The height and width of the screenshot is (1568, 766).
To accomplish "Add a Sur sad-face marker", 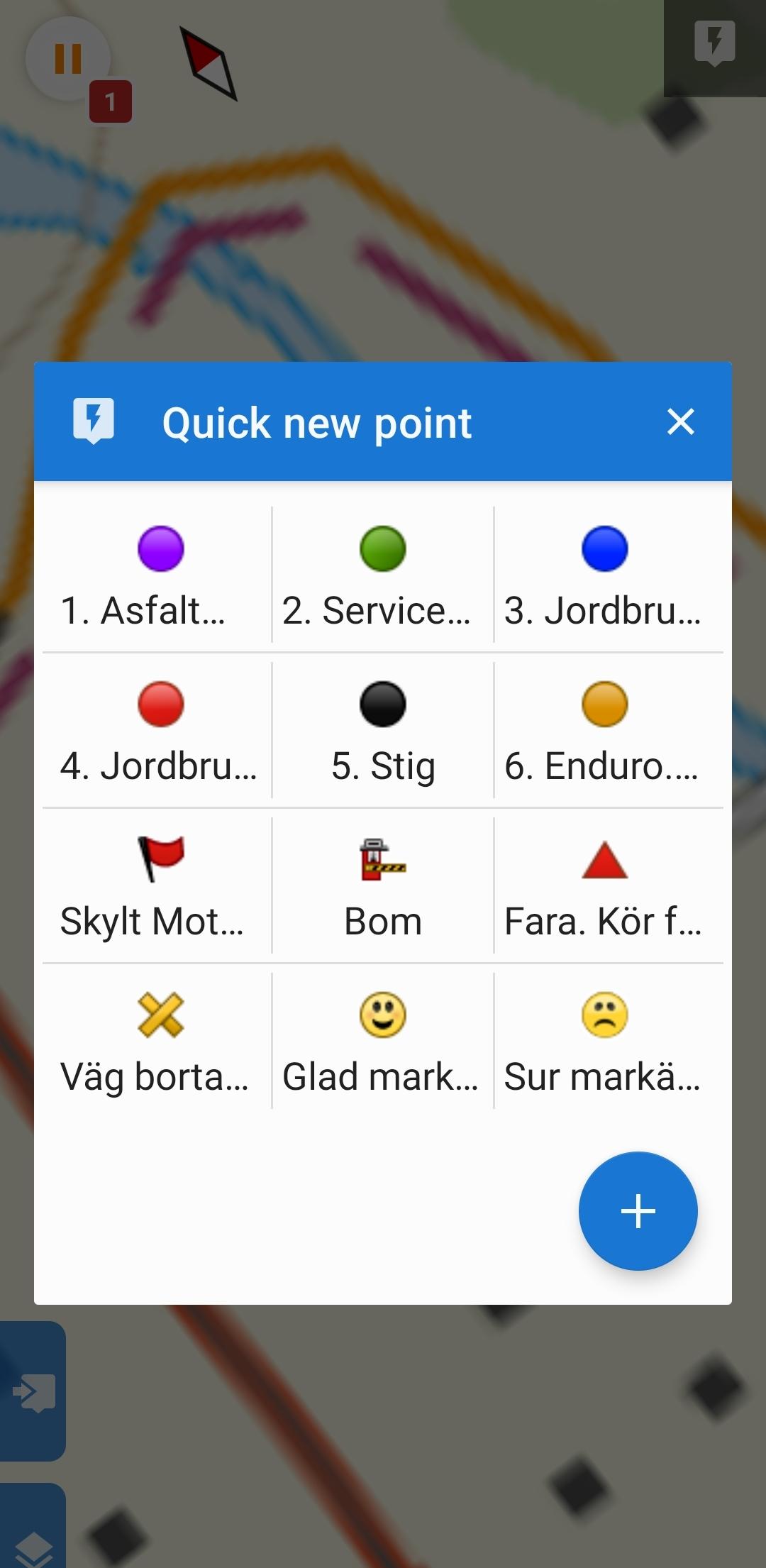I will [x=605, y=1042].
